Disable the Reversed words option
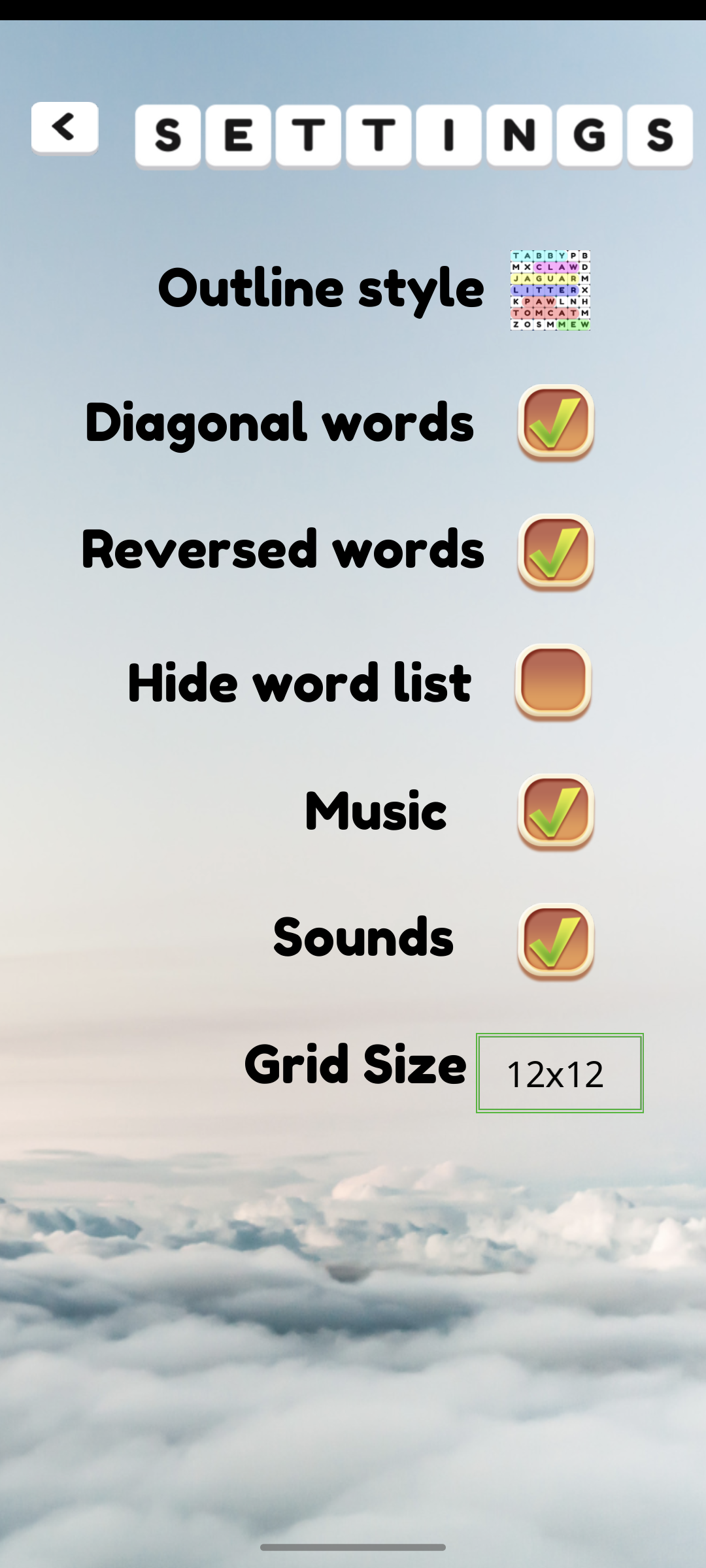The height and width of the screenshot is (1568, 706). 556,552
